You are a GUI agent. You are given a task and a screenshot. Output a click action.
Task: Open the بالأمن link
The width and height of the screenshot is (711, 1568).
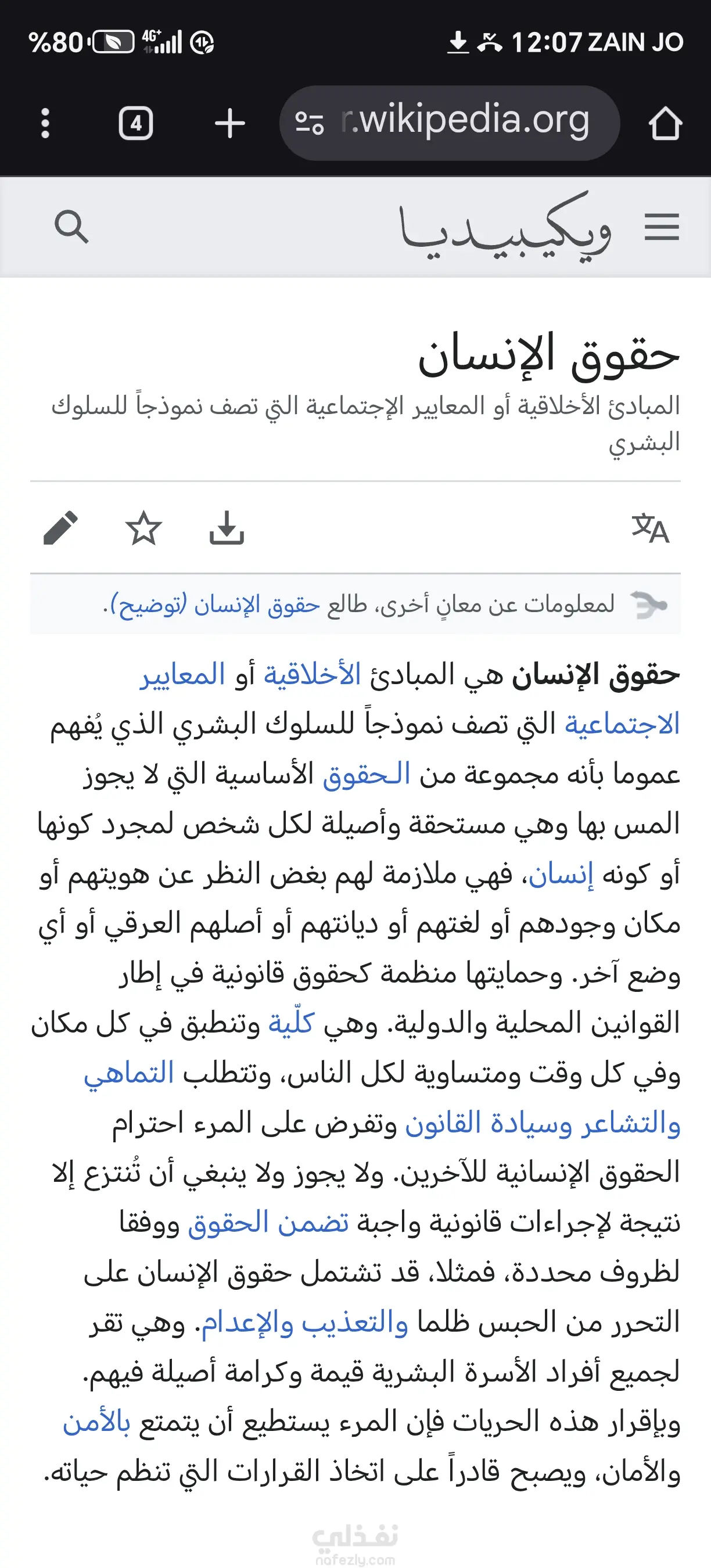pos(97,1422)
